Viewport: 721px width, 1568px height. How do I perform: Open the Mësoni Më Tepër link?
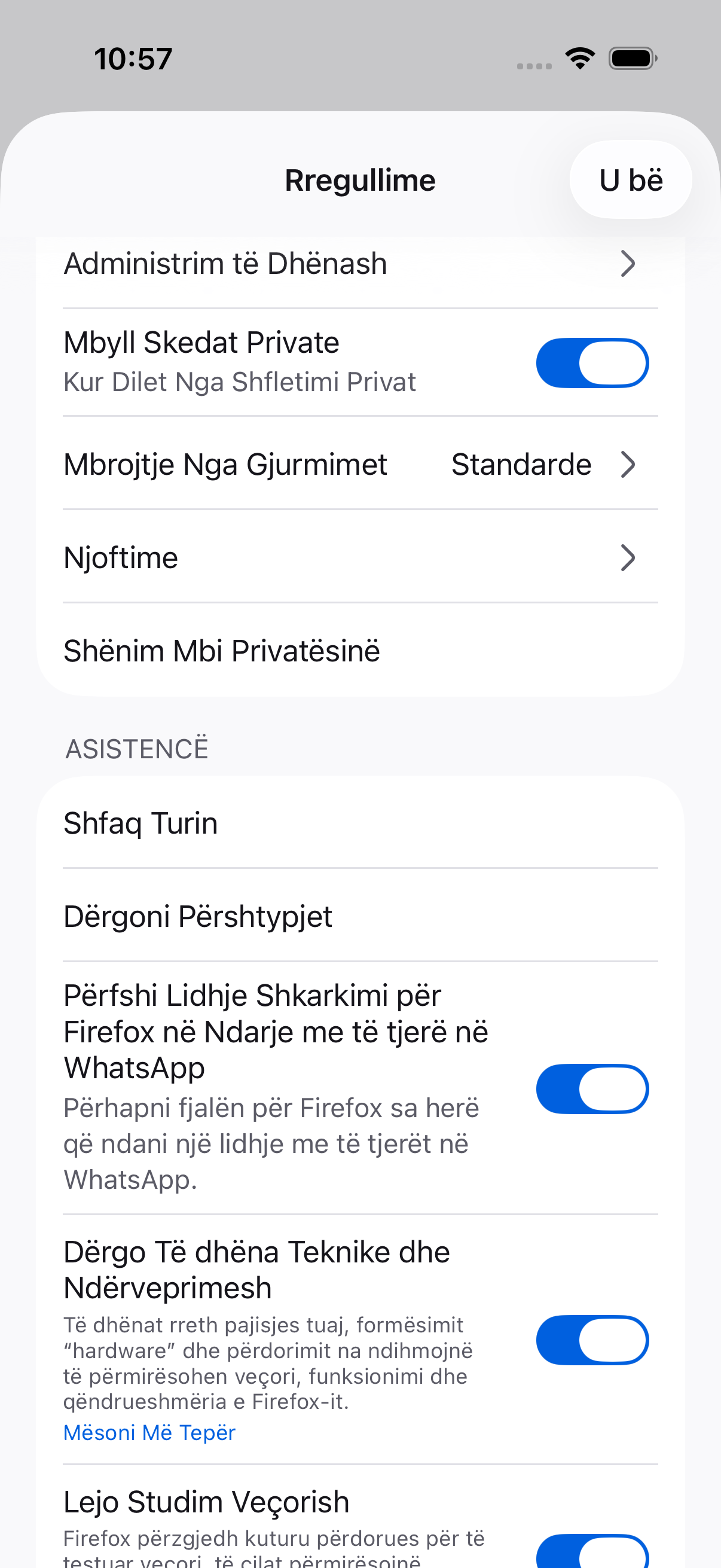point(149,1432)
